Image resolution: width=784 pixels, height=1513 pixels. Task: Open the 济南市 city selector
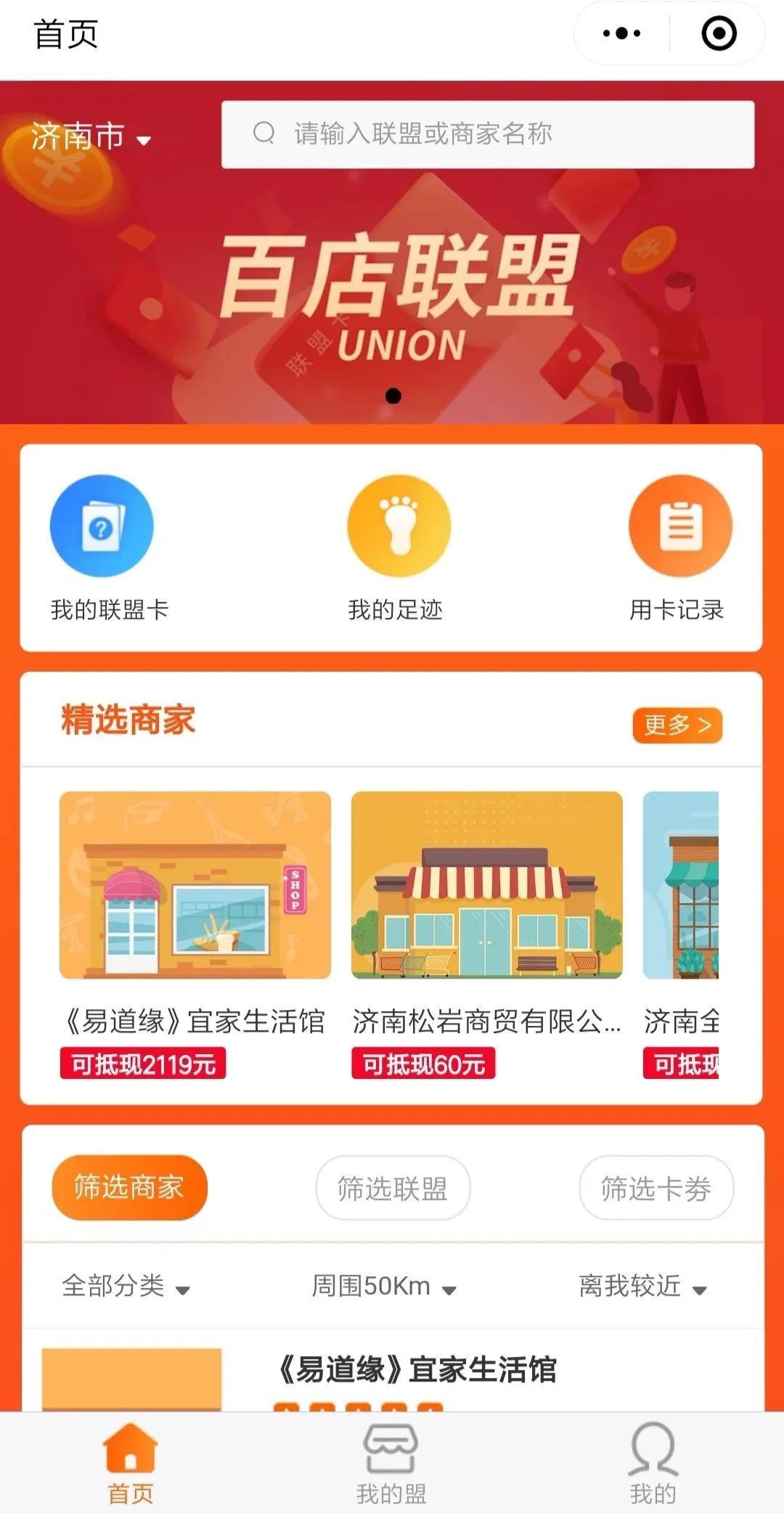91,137
